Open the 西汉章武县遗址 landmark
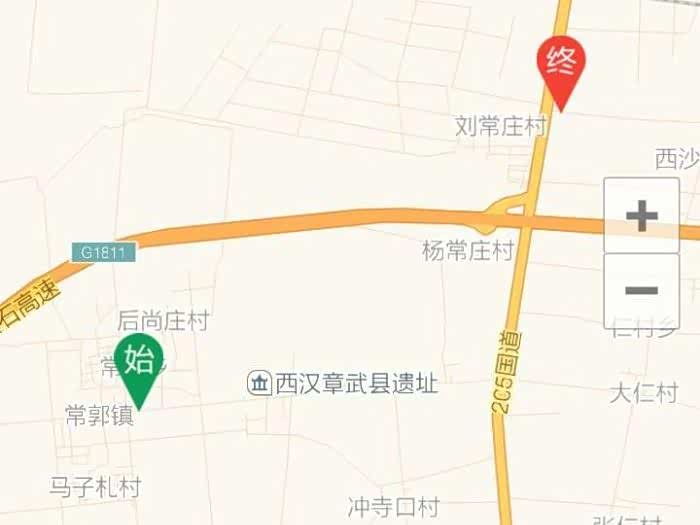The image size is (700, 525). 343,383
